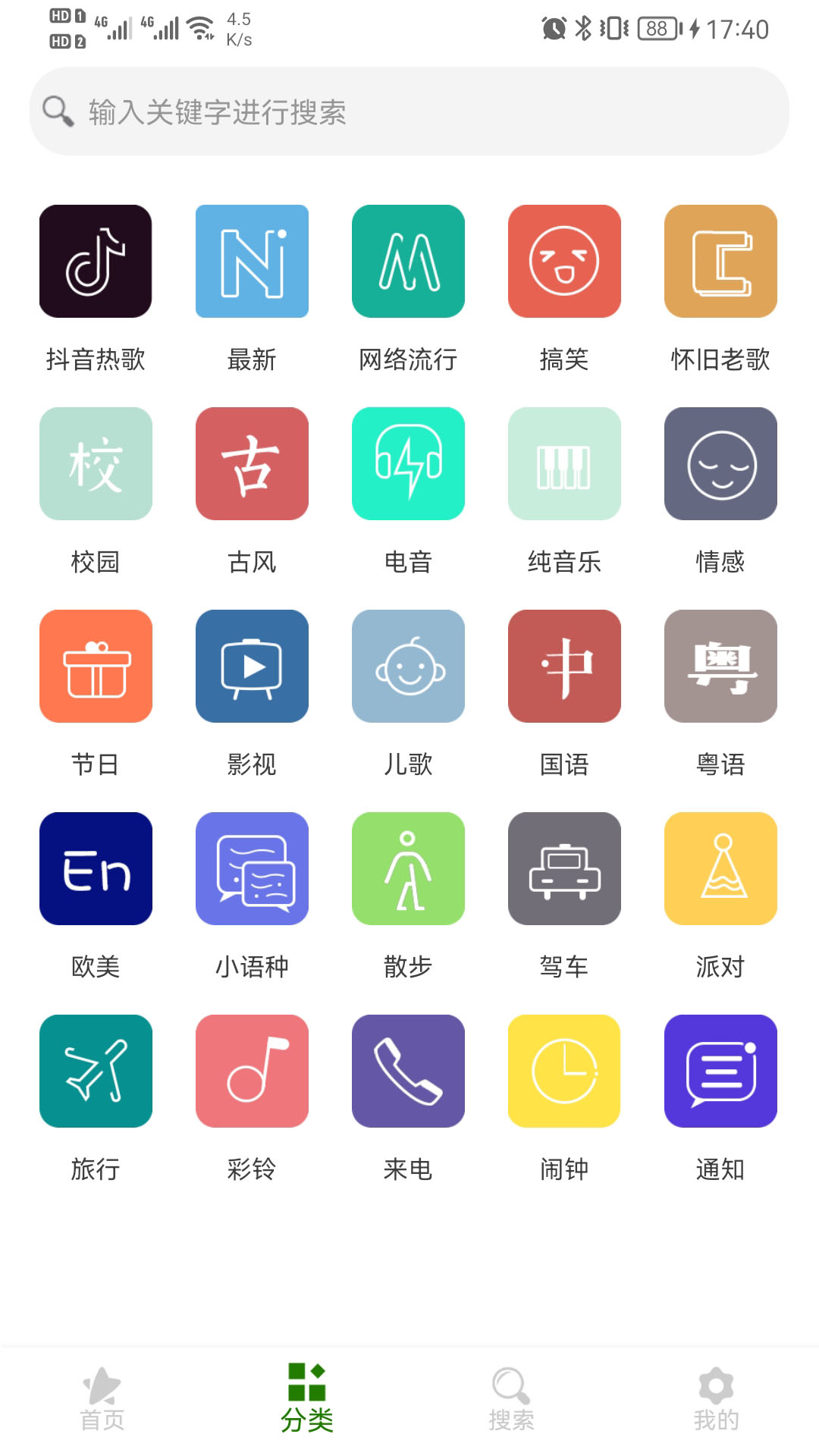
Task: Browse the 驾车 category
Action: 564,869
